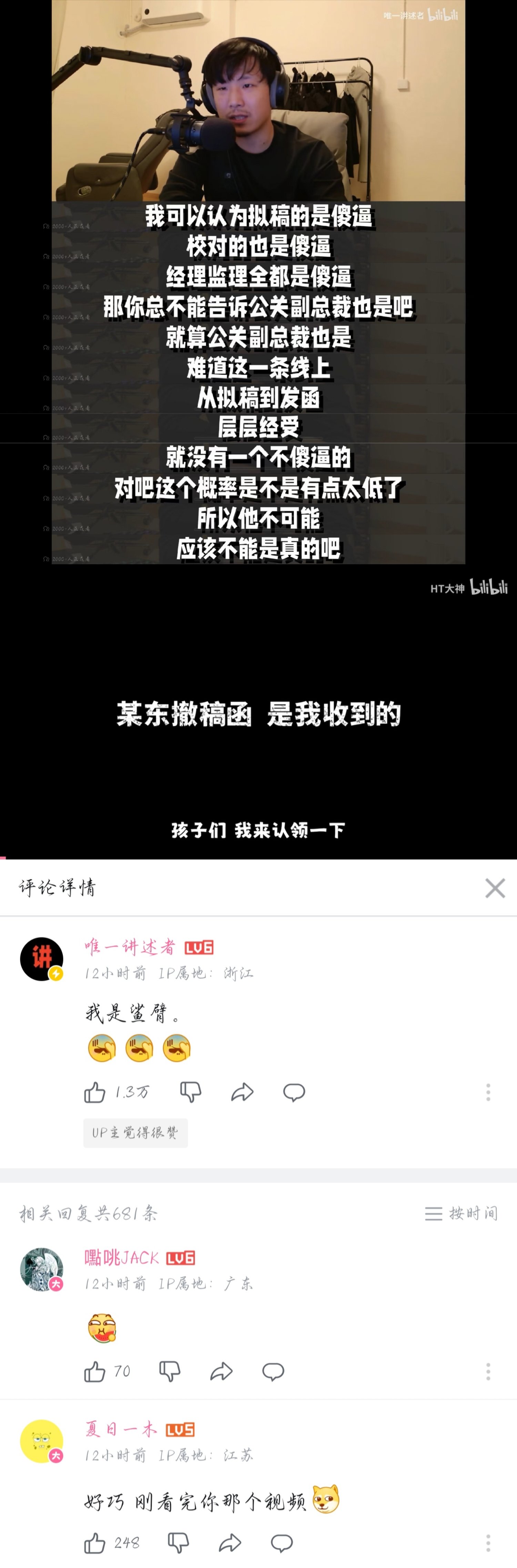The height and width of the screenshot is (1568, 517).
Task: Dislike 夏日一木's reply
Action: 179,1543
